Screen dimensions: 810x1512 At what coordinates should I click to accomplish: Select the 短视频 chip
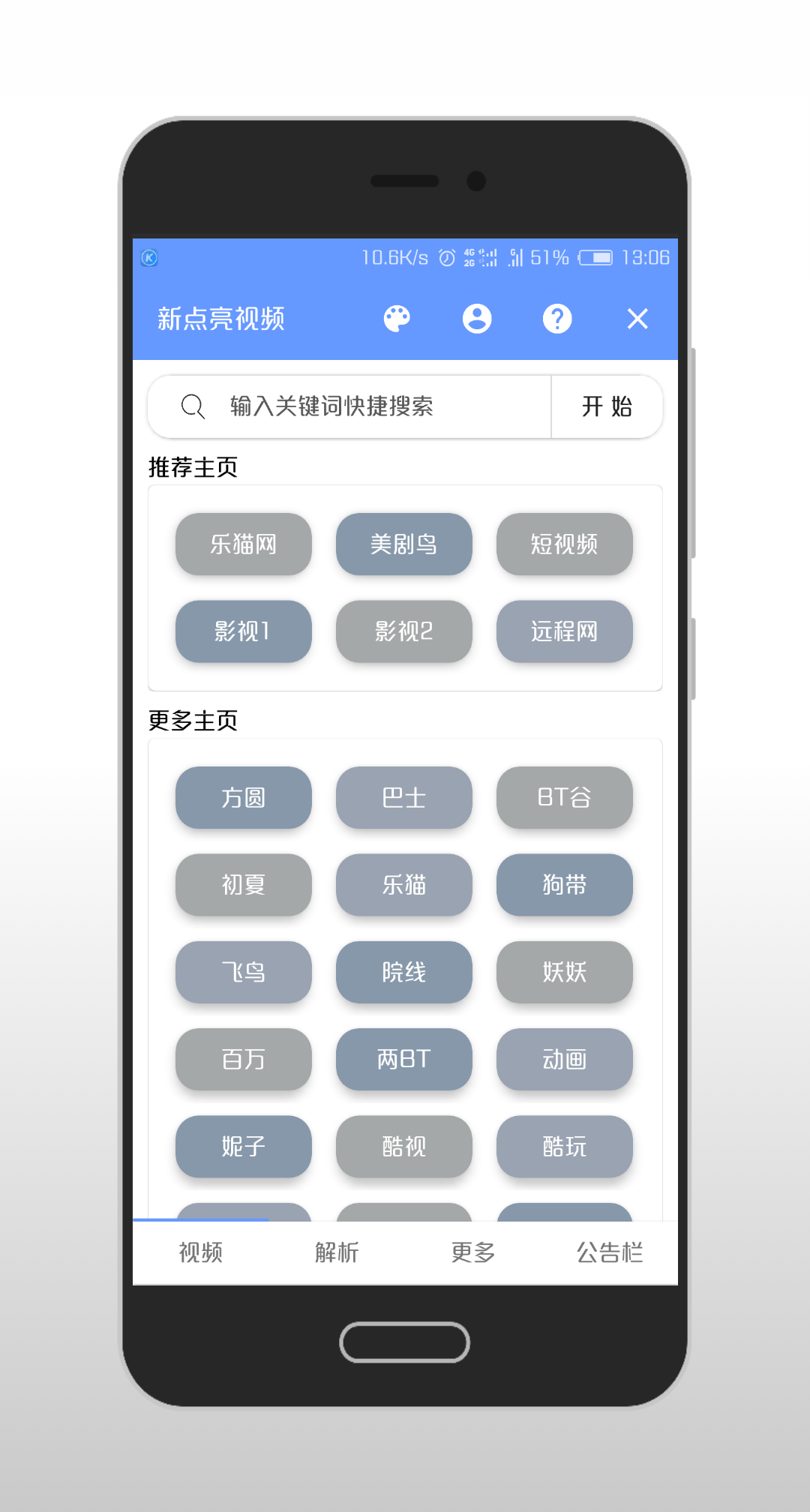(565, 544)
